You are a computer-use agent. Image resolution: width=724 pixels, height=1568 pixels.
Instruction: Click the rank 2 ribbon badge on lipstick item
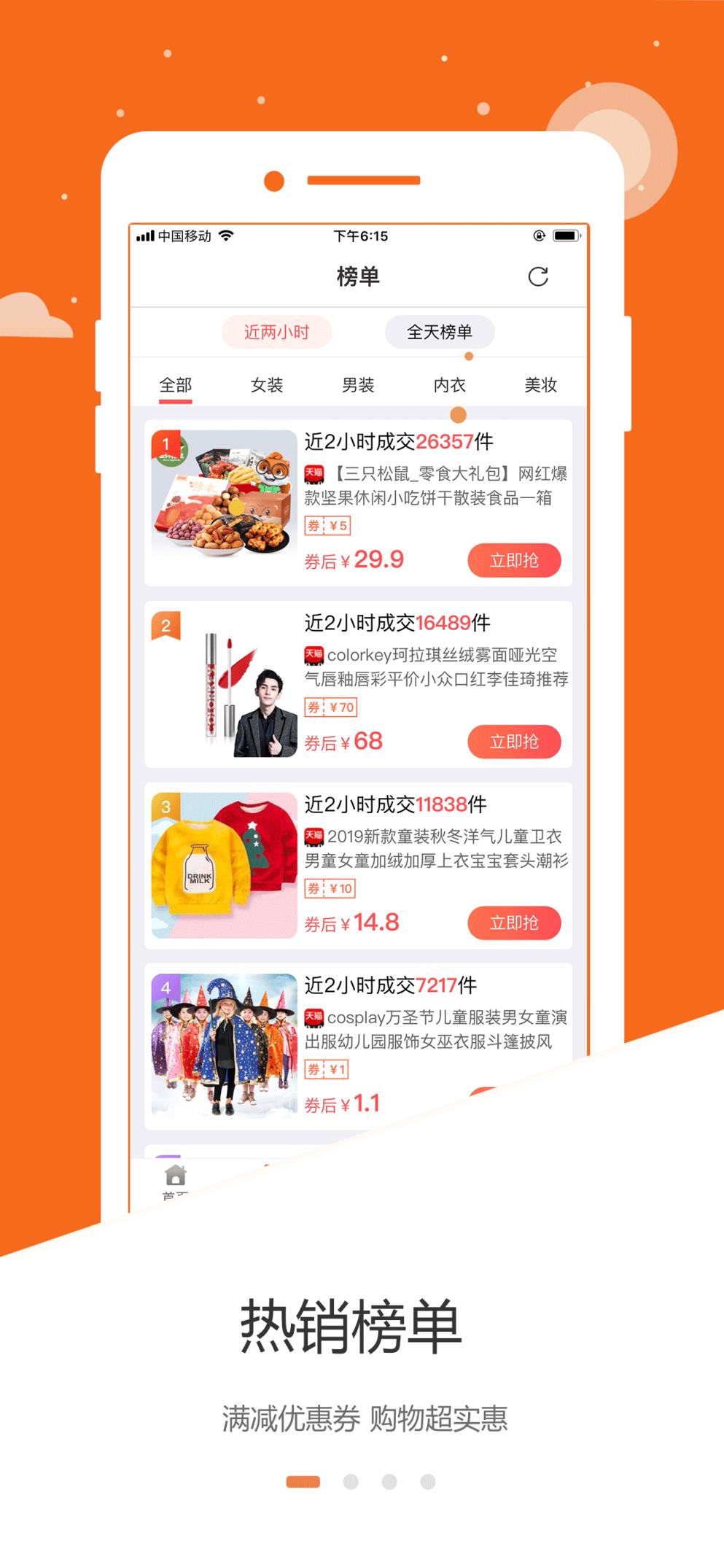point(166,626)
